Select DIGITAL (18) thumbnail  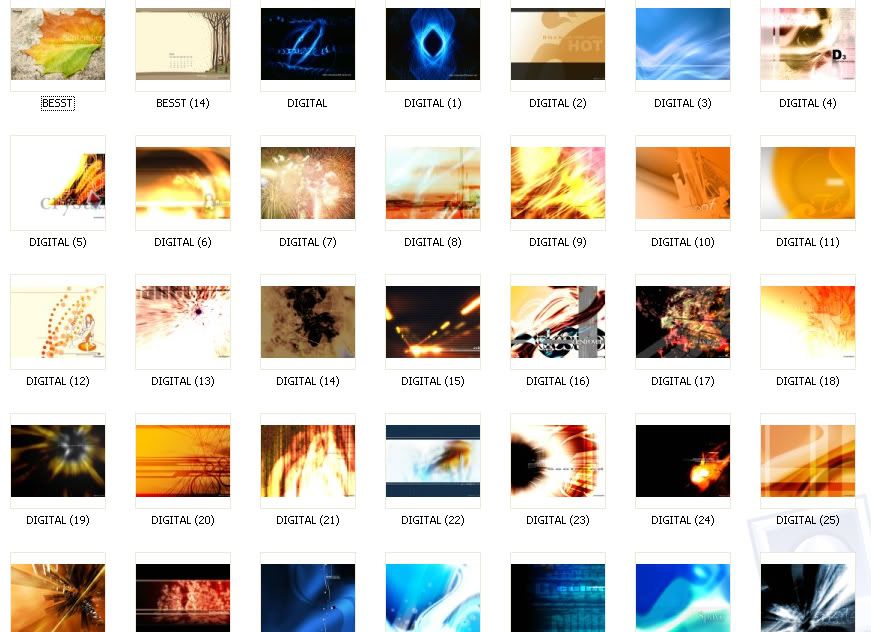807,322
